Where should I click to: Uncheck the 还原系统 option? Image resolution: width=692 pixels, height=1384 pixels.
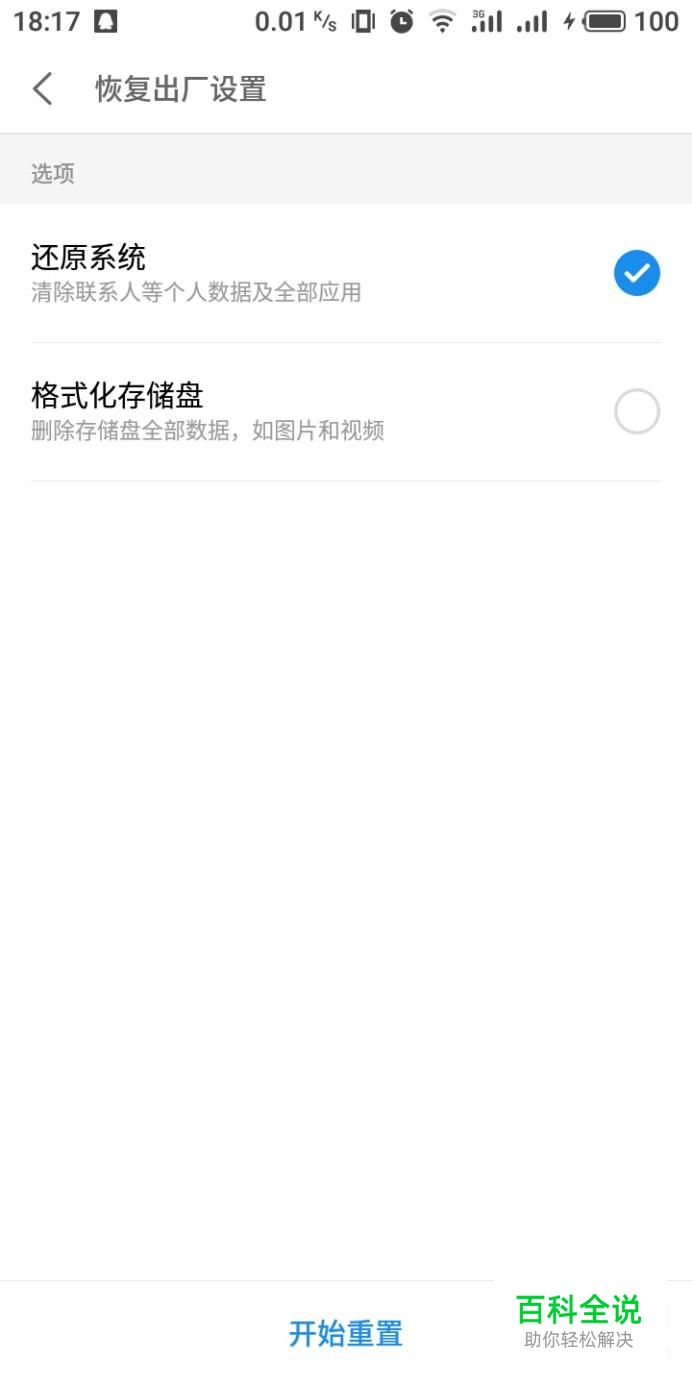coord(637,273)
